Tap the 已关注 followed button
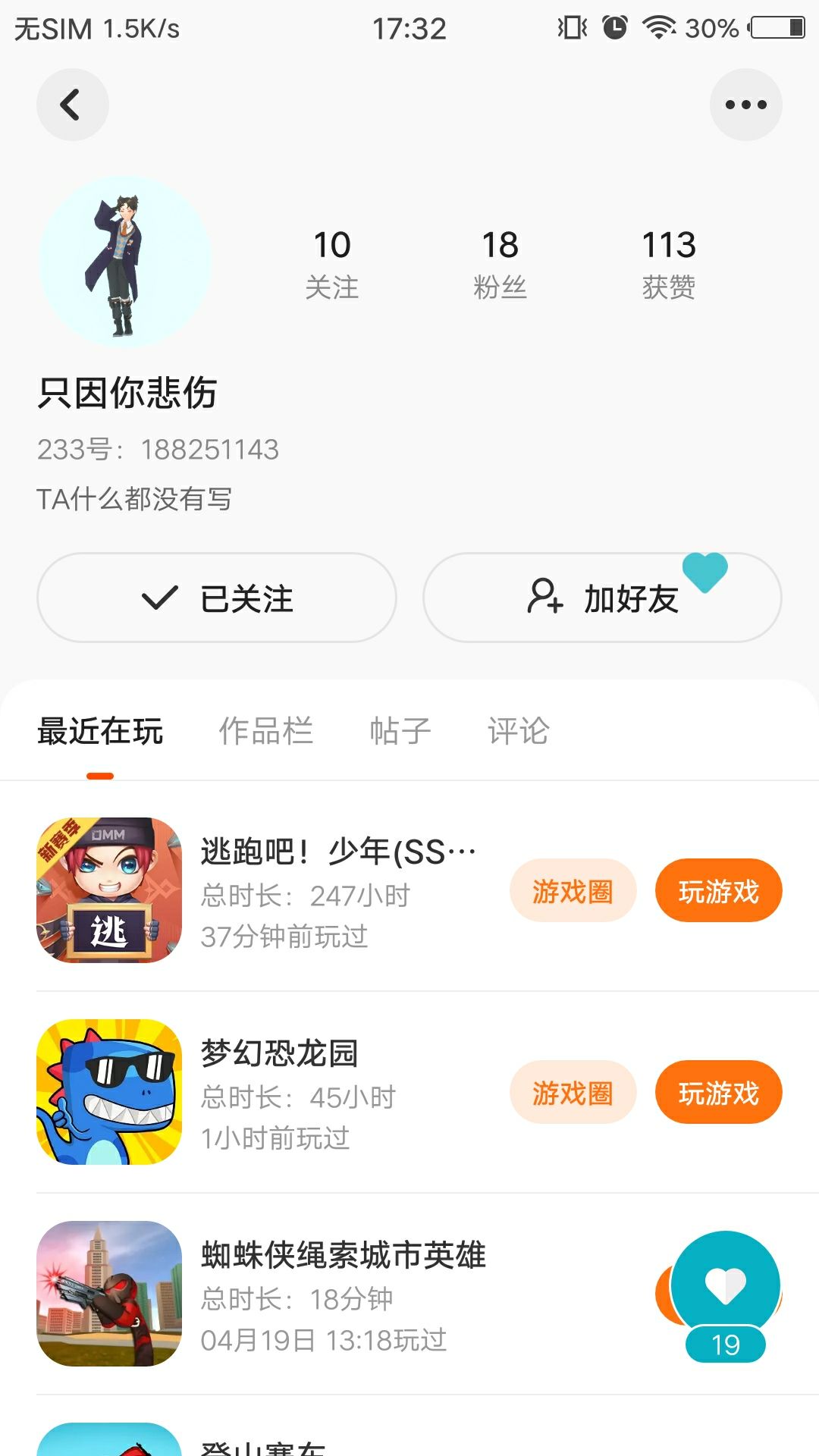This screenshot has height=1456, width=819. click(217, 598)
